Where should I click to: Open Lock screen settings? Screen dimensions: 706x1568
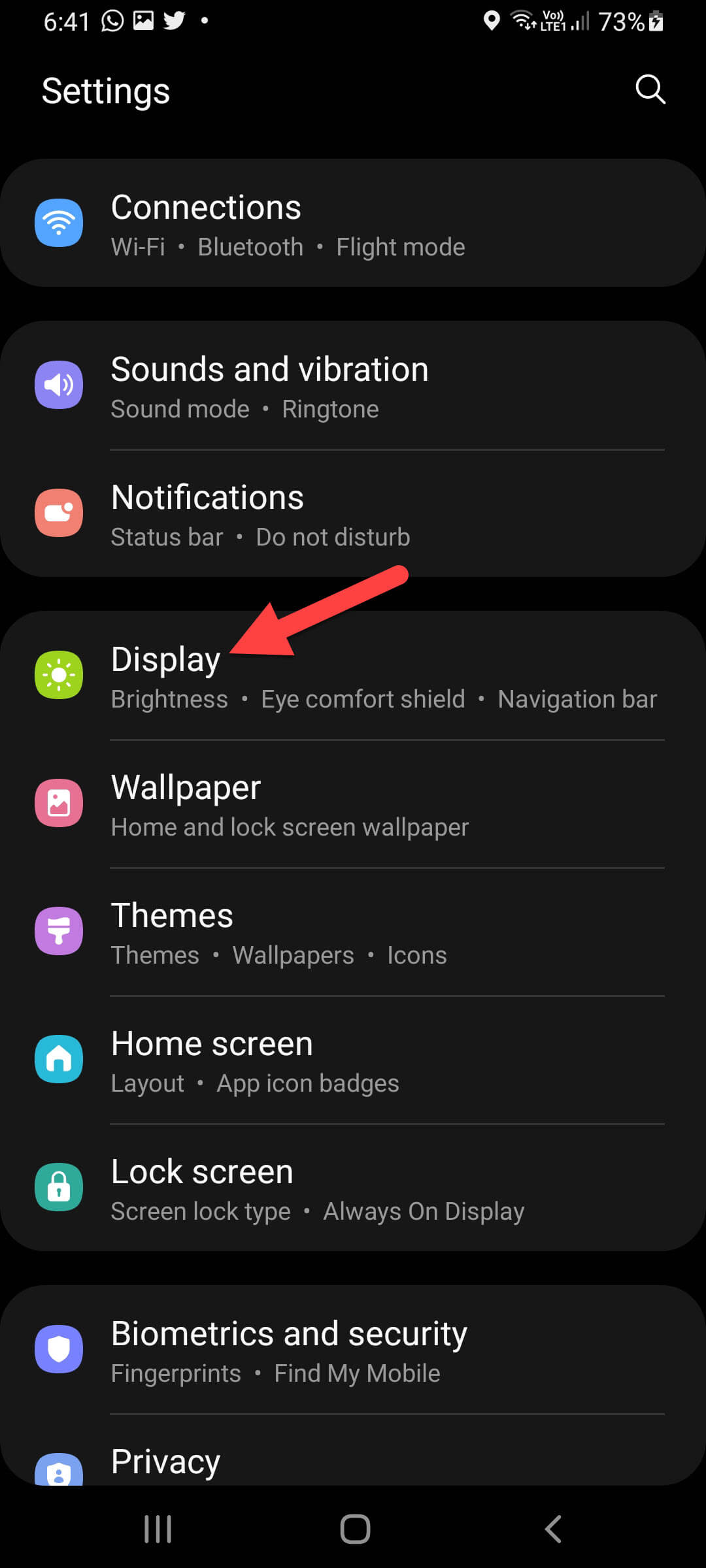pos(353,1188)
